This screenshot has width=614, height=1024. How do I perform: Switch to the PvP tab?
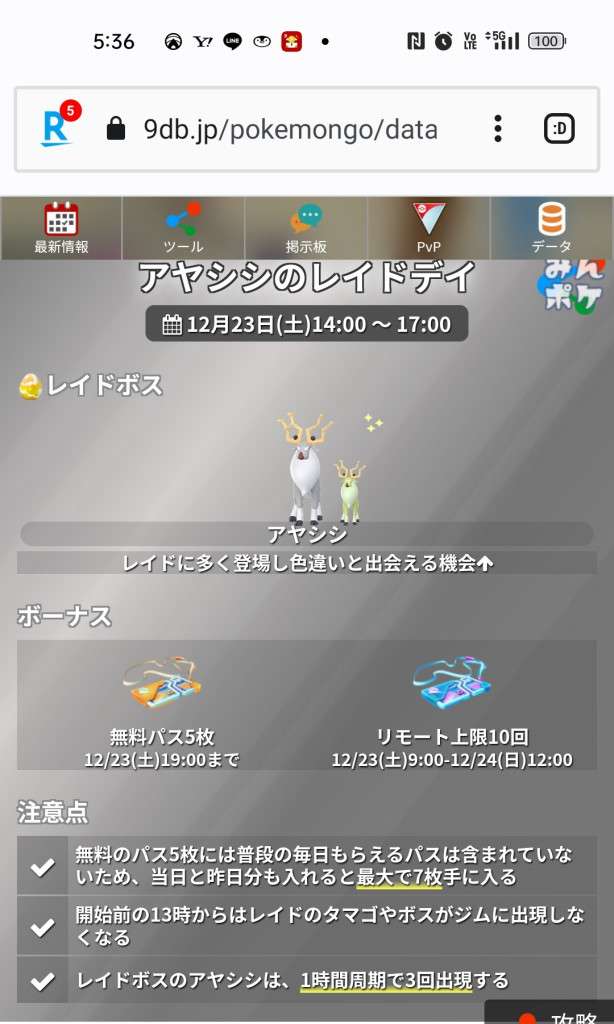coord(428,228)
